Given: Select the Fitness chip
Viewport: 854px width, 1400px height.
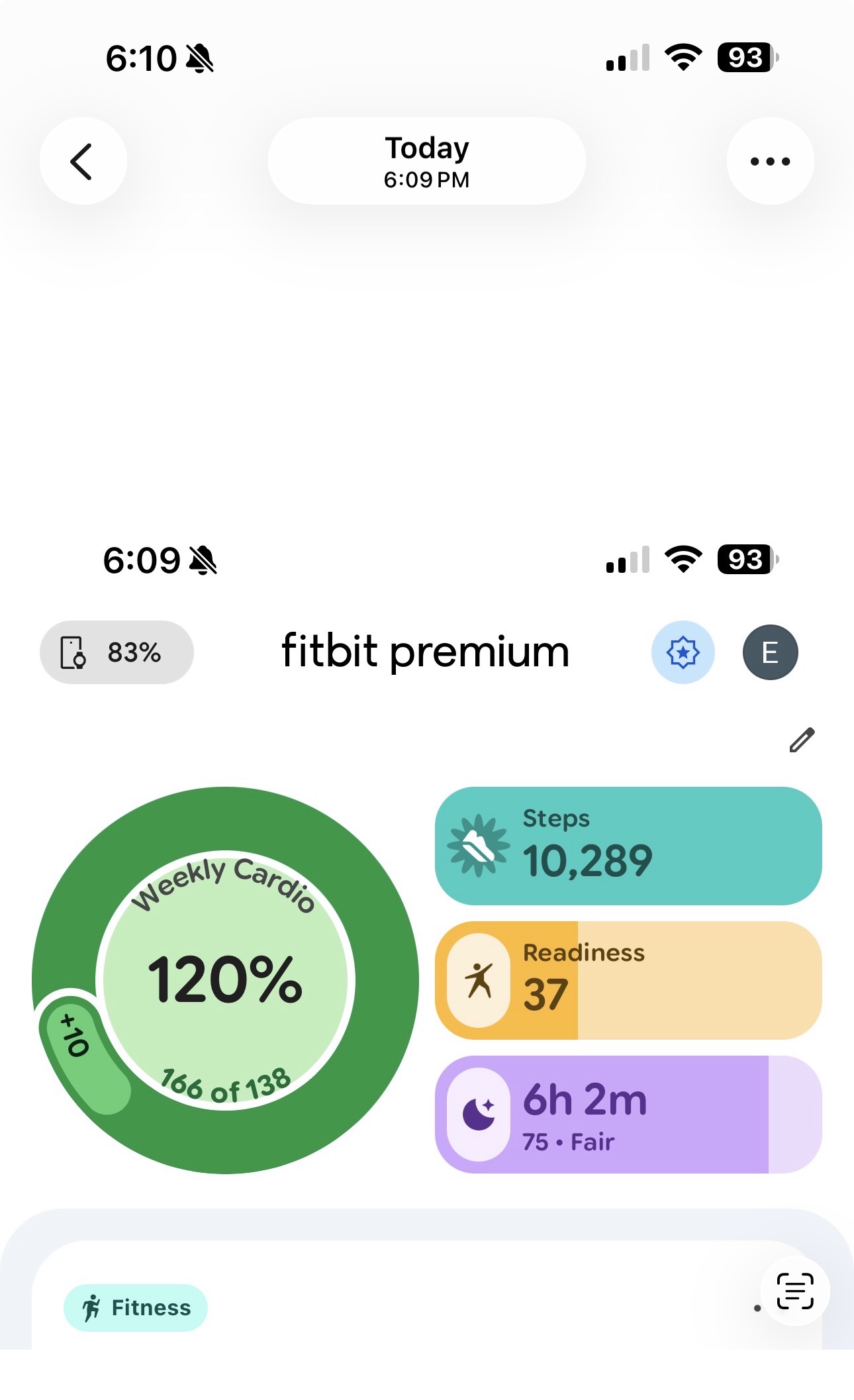Looking at the screenshot, I should [136, 1307].
